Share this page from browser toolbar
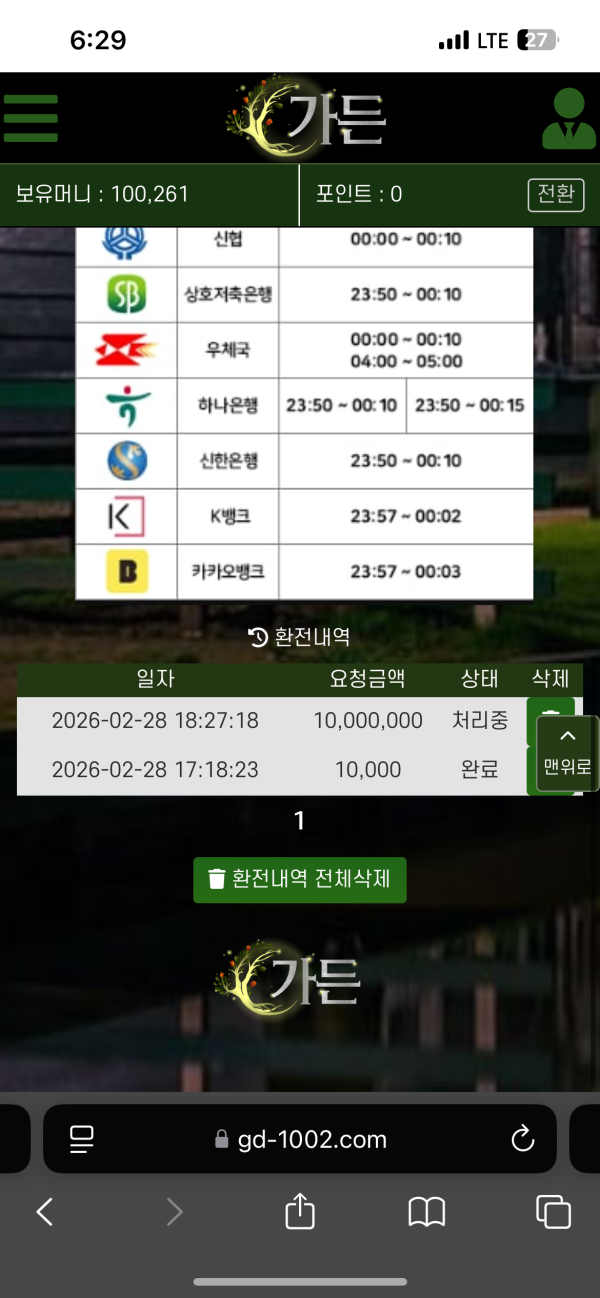 (300, 1212)
